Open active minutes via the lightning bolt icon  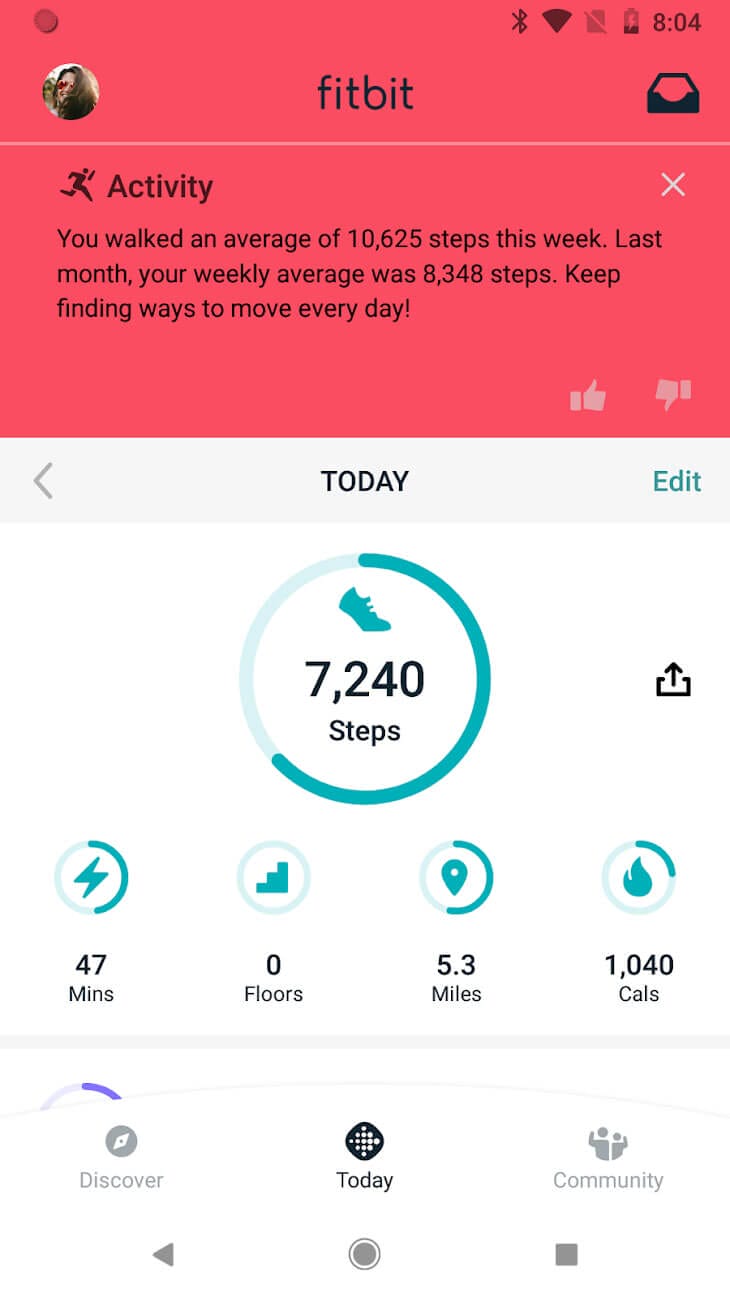pos(91,877)
